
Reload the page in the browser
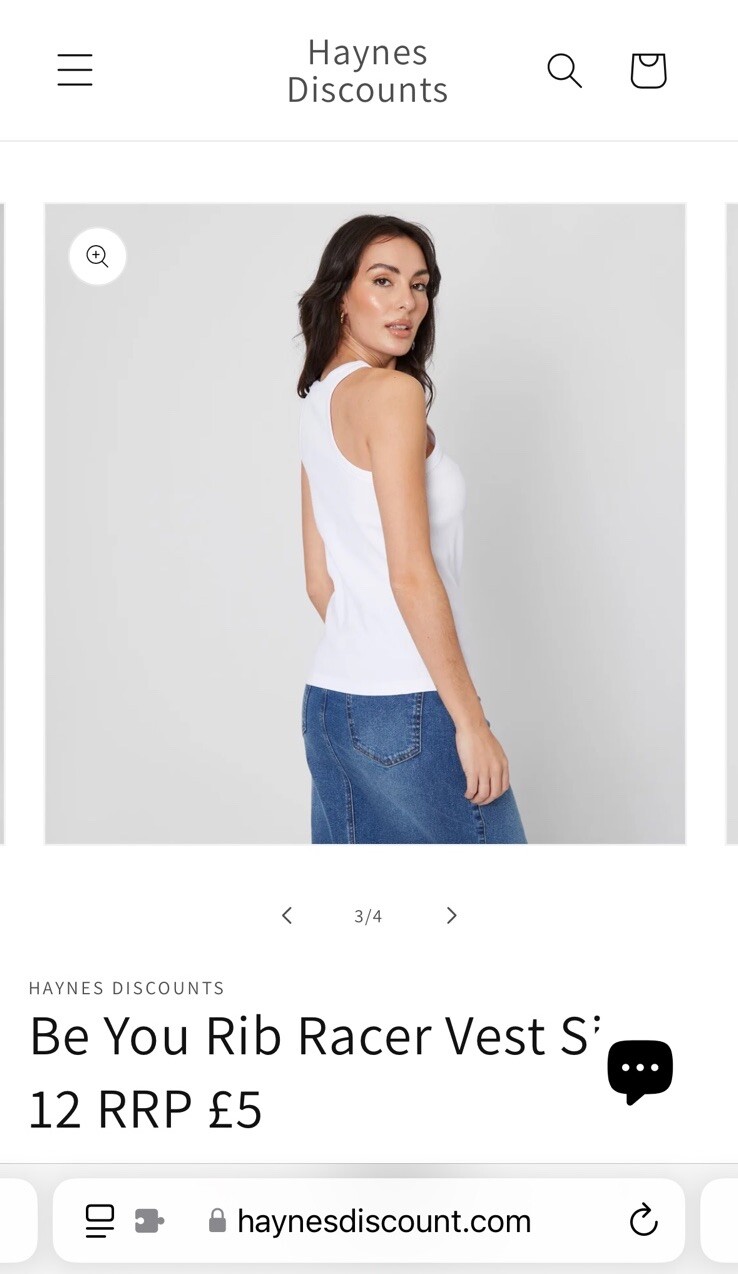(643, 1220)
